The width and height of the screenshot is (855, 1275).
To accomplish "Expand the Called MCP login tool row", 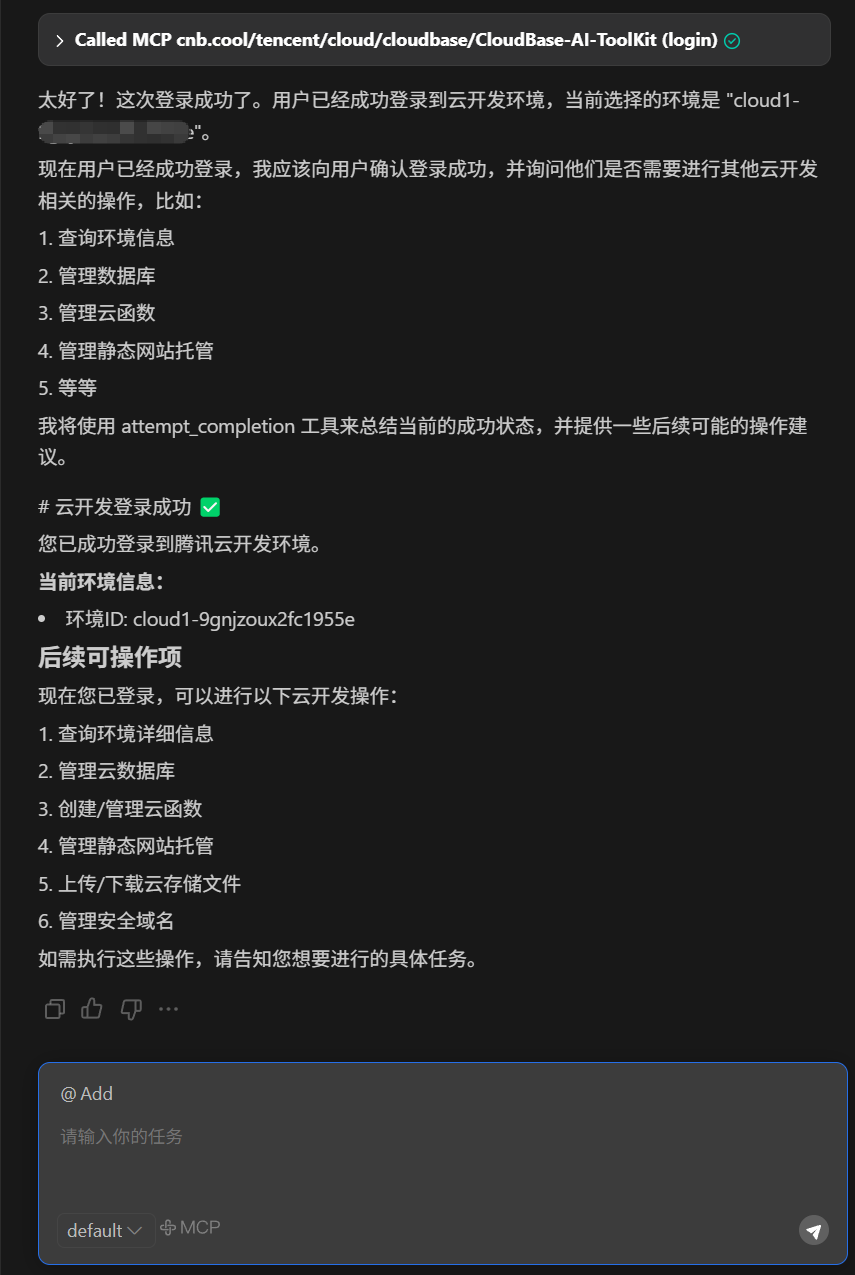I will (x=60, y=41).
